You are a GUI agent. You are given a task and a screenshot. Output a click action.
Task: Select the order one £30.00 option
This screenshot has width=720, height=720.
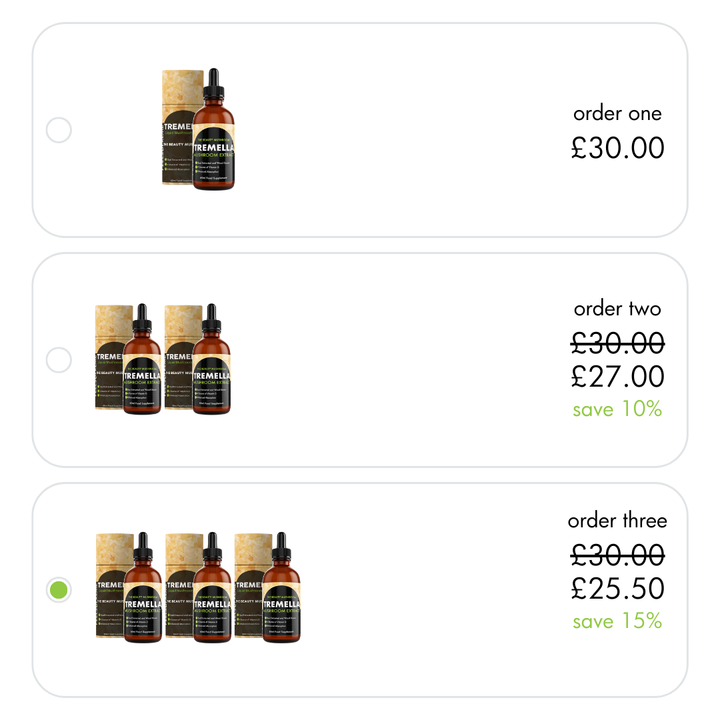(x=59, y=130)
